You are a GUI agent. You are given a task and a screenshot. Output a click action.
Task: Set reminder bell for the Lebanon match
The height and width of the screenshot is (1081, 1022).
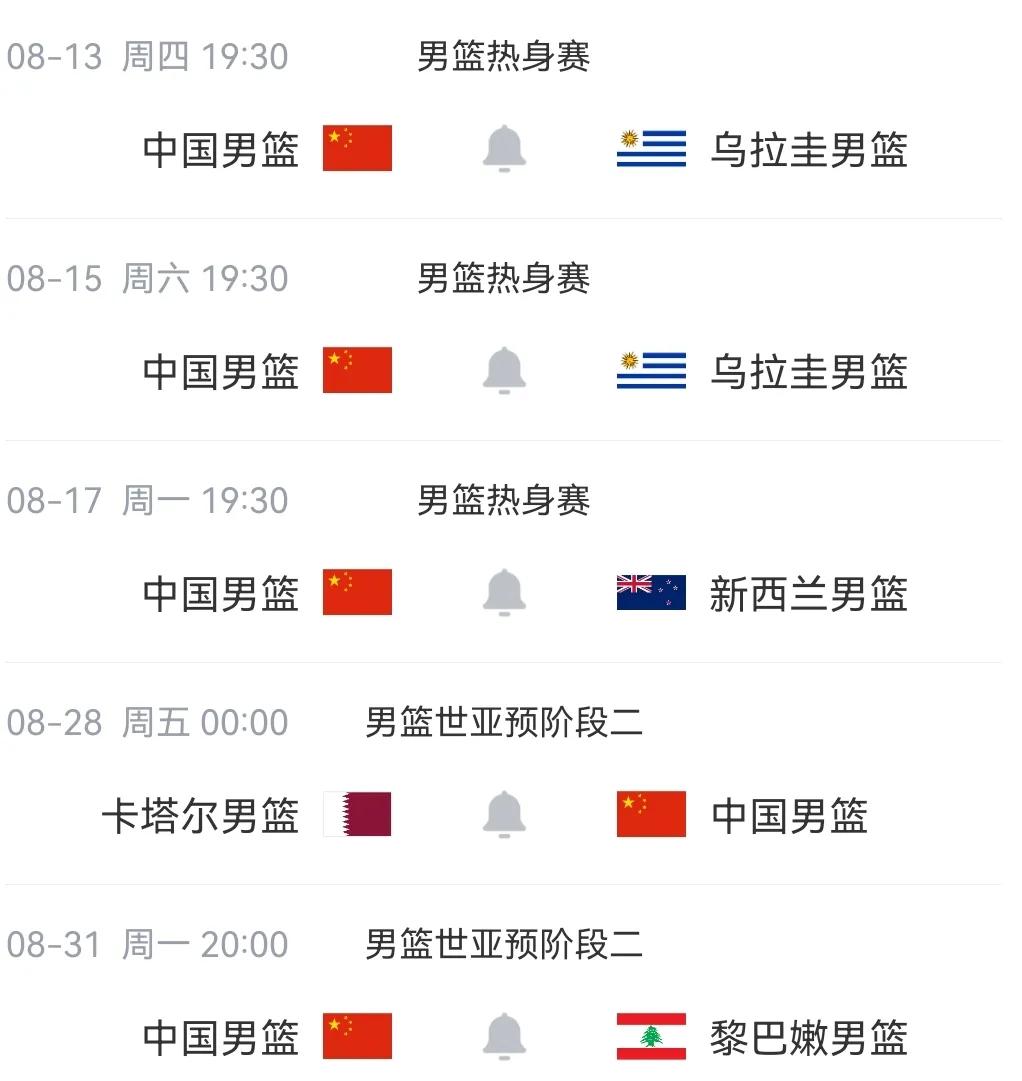[504, 1036]
